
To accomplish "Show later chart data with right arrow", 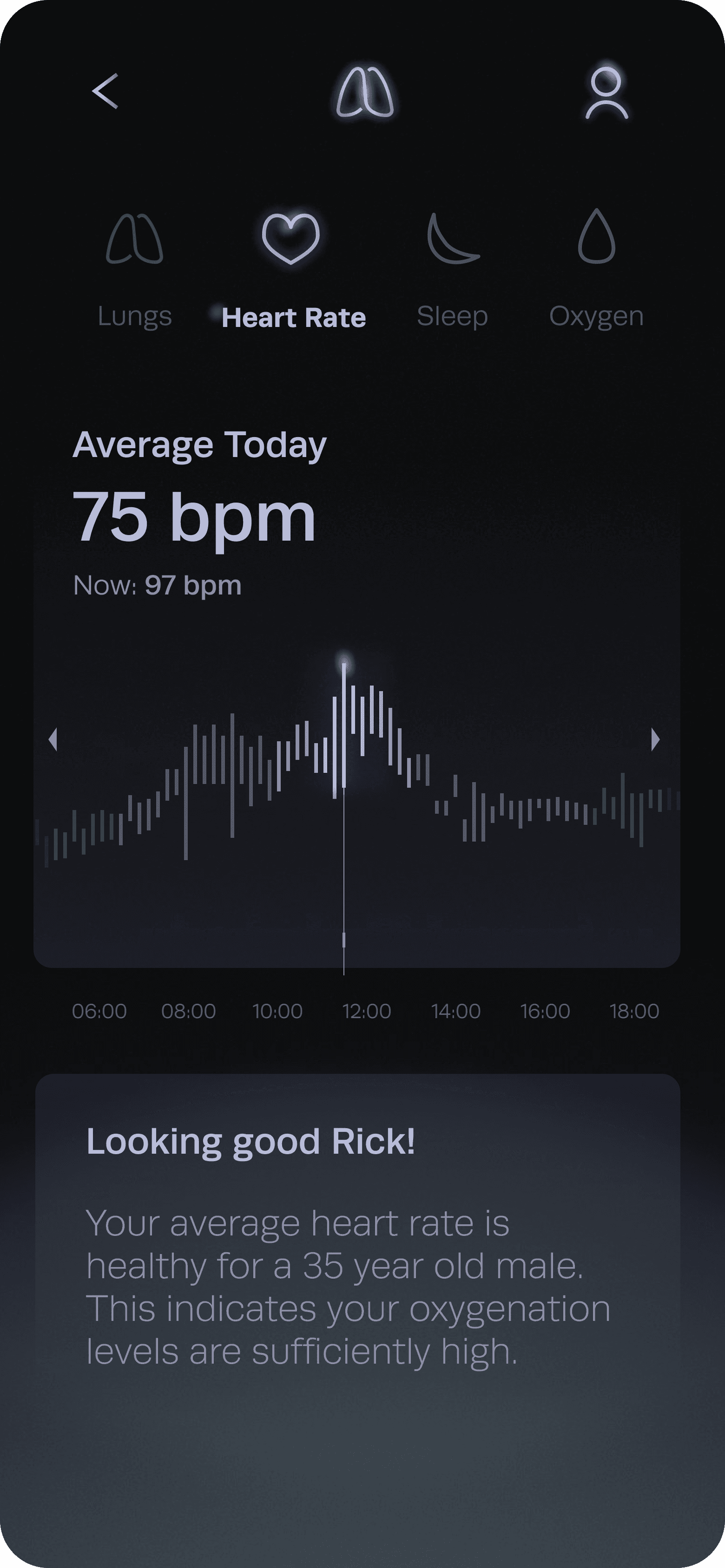I will pos(655,739).
